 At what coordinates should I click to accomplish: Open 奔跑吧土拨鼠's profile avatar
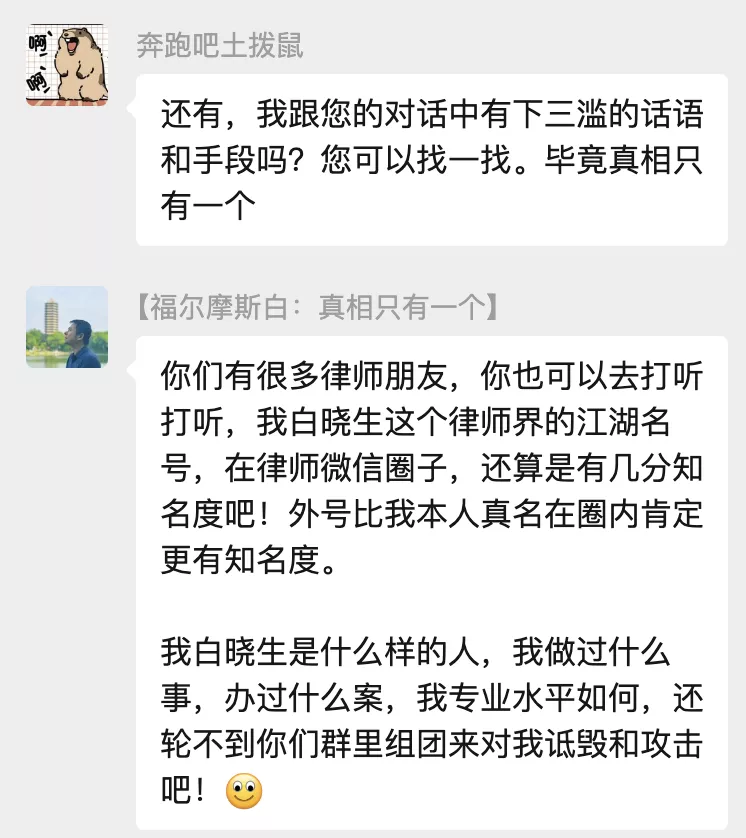[x=67, y=66]
